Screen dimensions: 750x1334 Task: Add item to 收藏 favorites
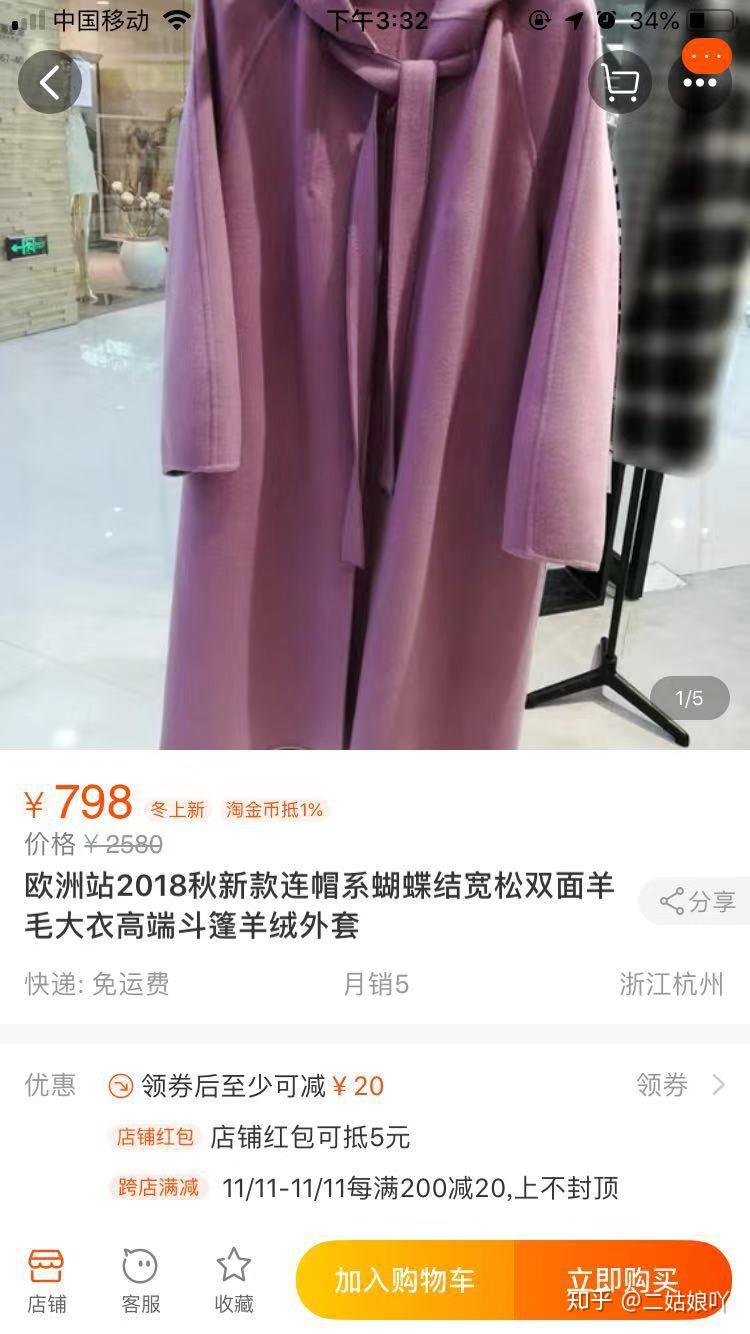point(234,1281)
